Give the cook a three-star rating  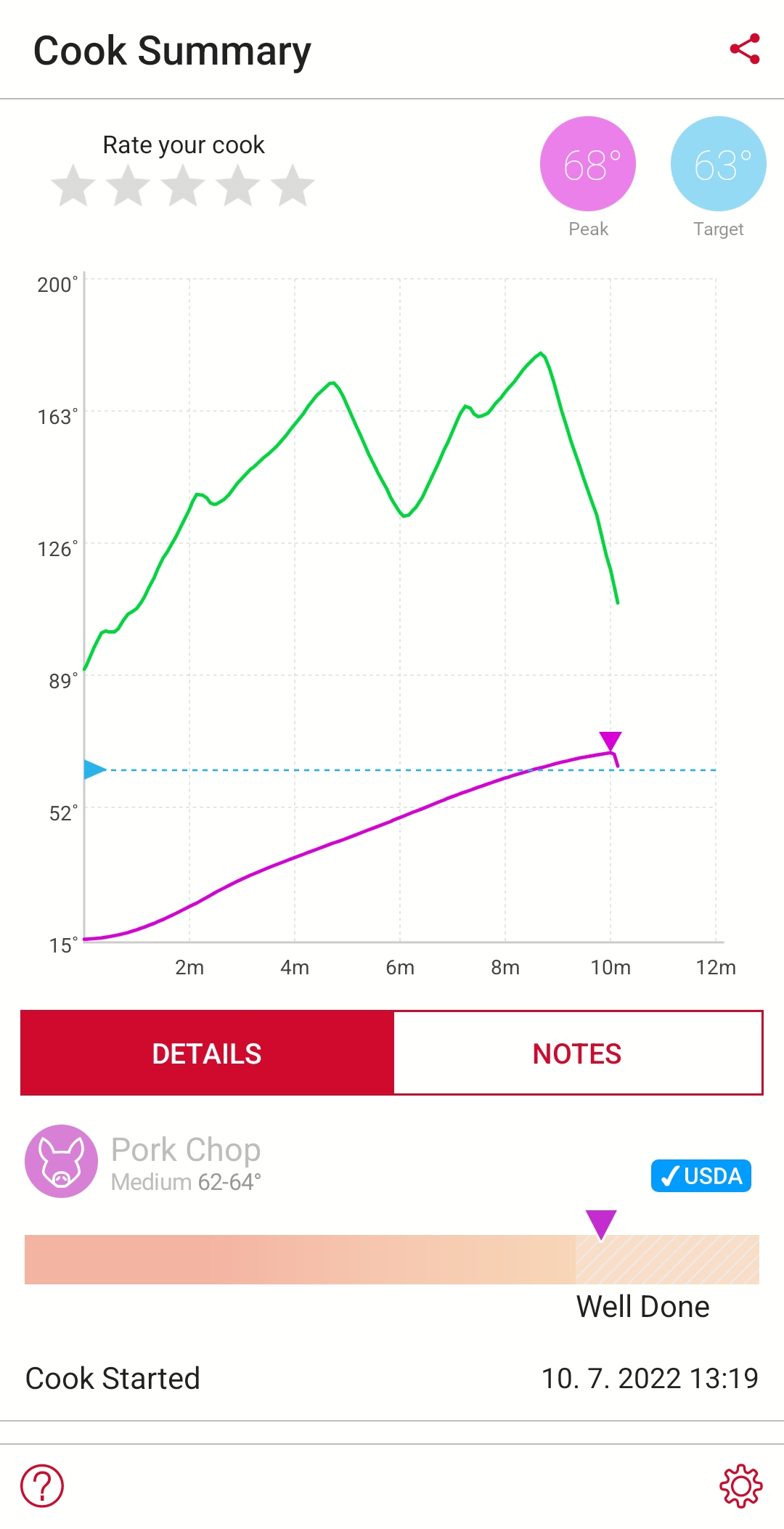(183, 186)
